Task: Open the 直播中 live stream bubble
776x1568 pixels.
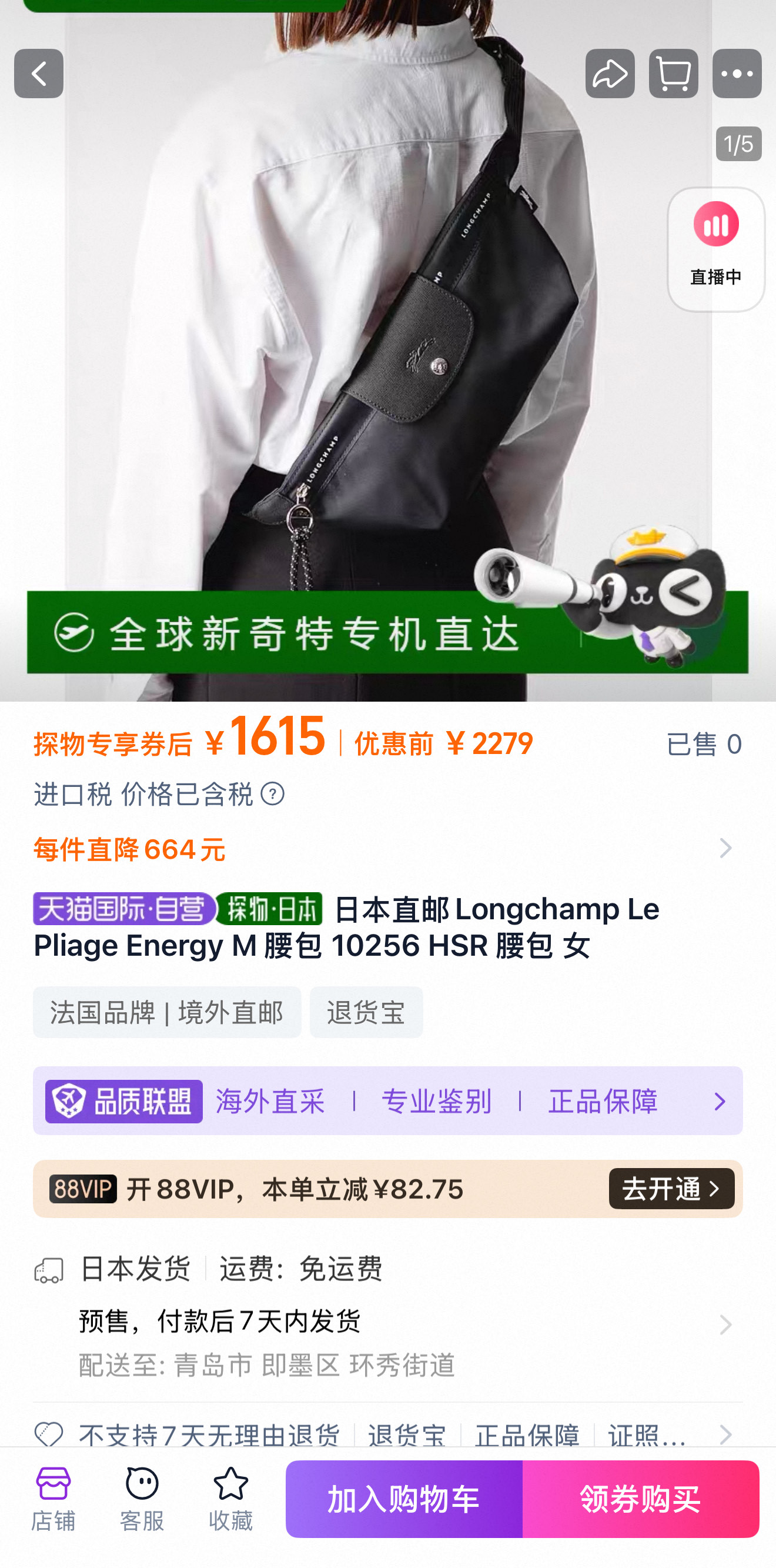Action: (716, 249)
